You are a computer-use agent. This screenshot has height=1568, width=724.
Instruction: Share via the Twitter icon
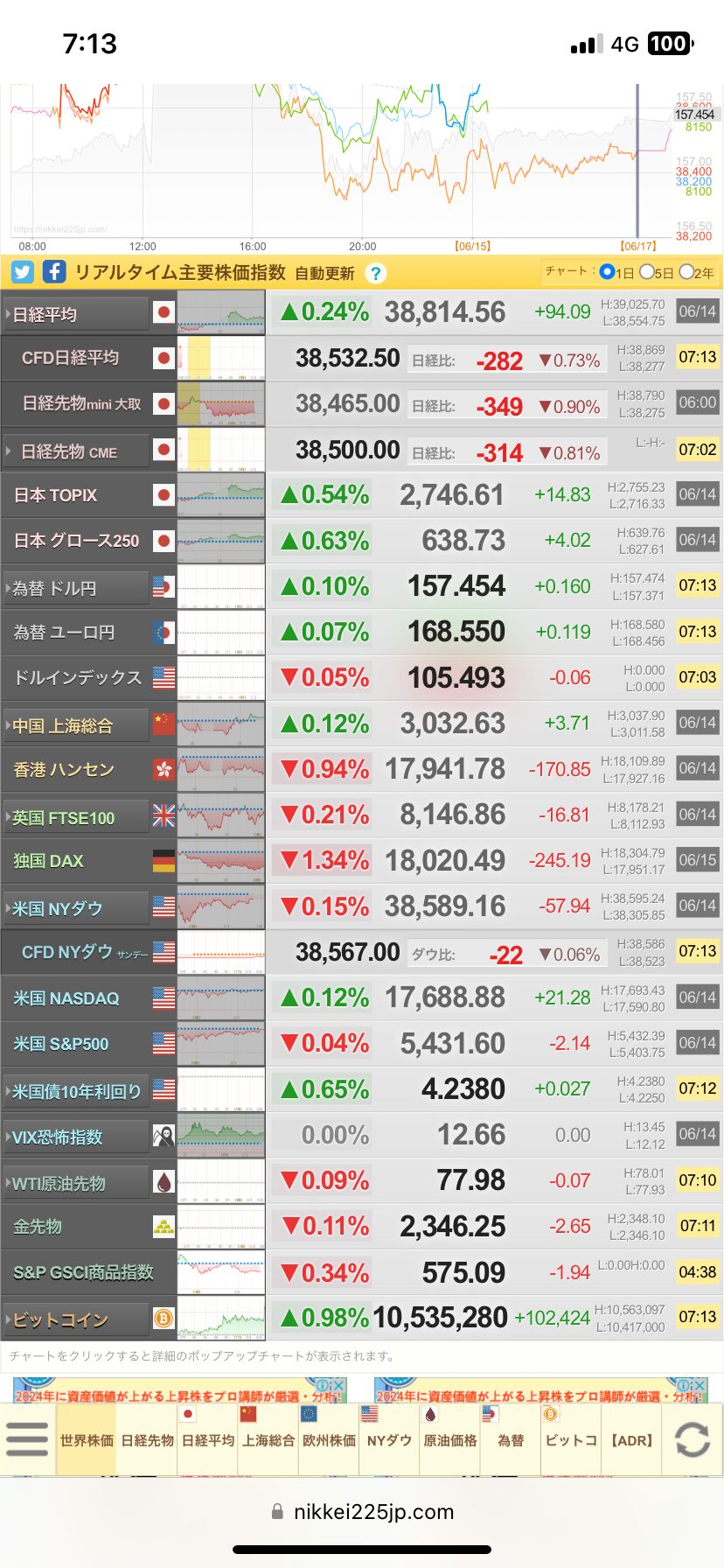click(23, 272)
